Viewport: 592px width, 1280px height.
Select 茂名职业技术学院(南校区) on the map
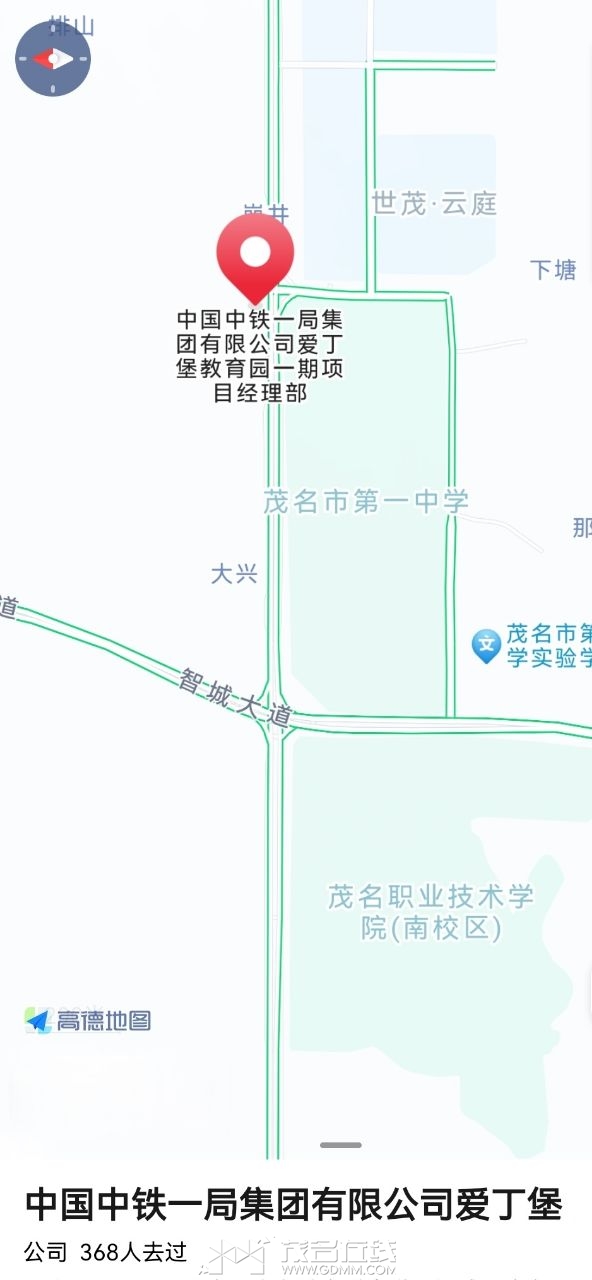[430, 912]
